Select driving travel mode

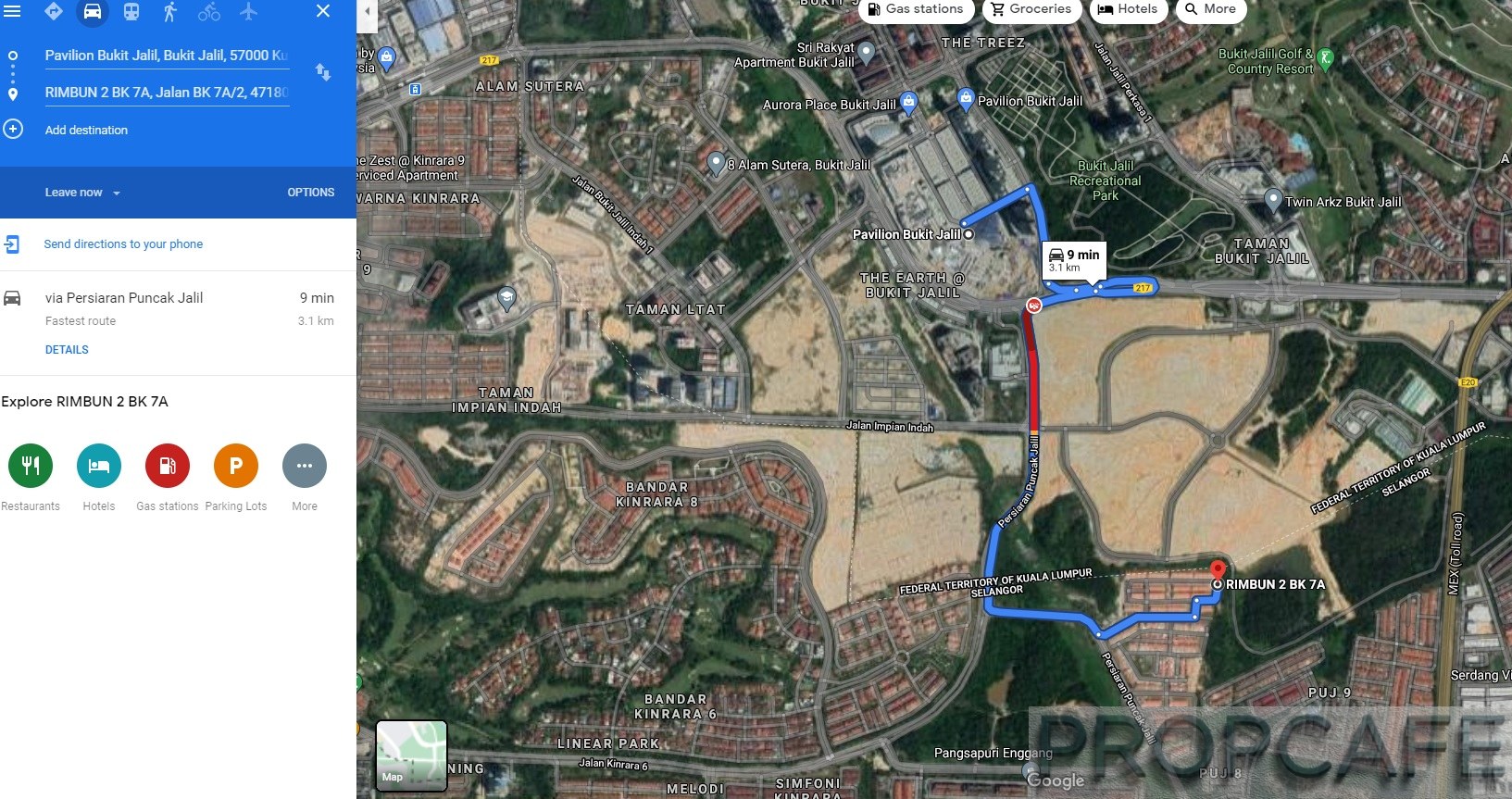[x=93, y=11]
